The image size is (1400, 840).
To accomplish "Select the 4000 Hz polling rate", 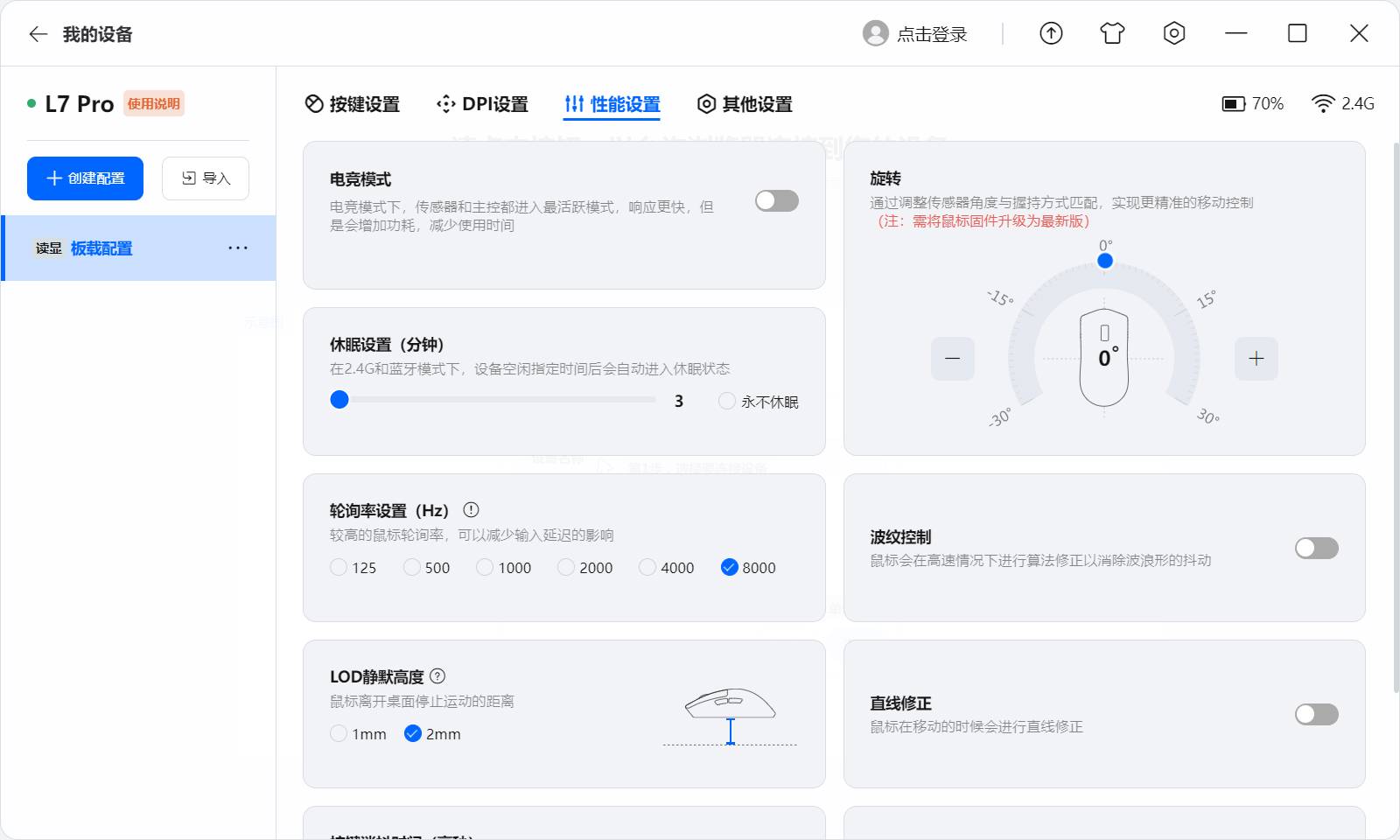I will (647, 568).
